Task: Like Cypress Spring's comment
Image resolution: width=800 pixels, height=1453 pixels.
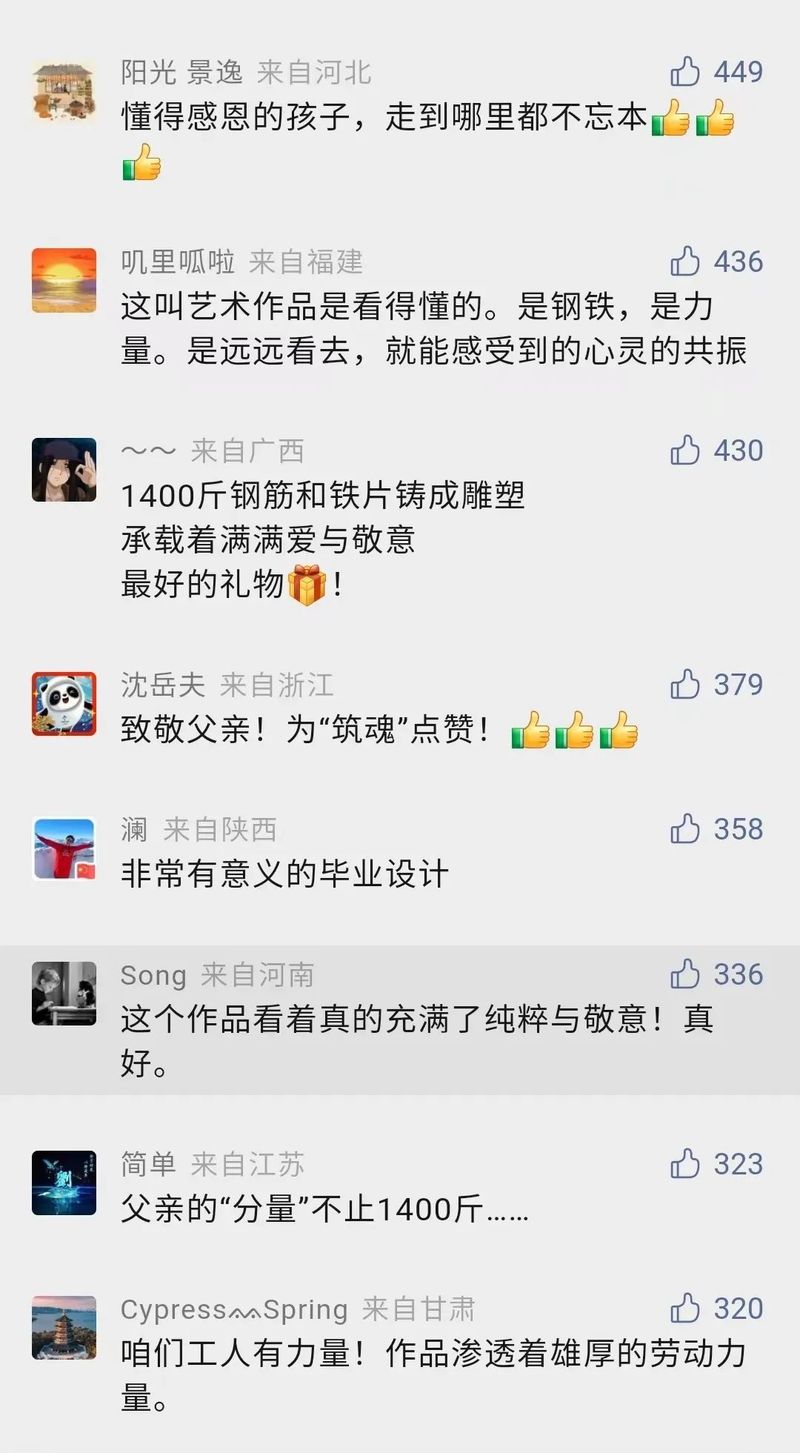Action: coord(685,1308)
